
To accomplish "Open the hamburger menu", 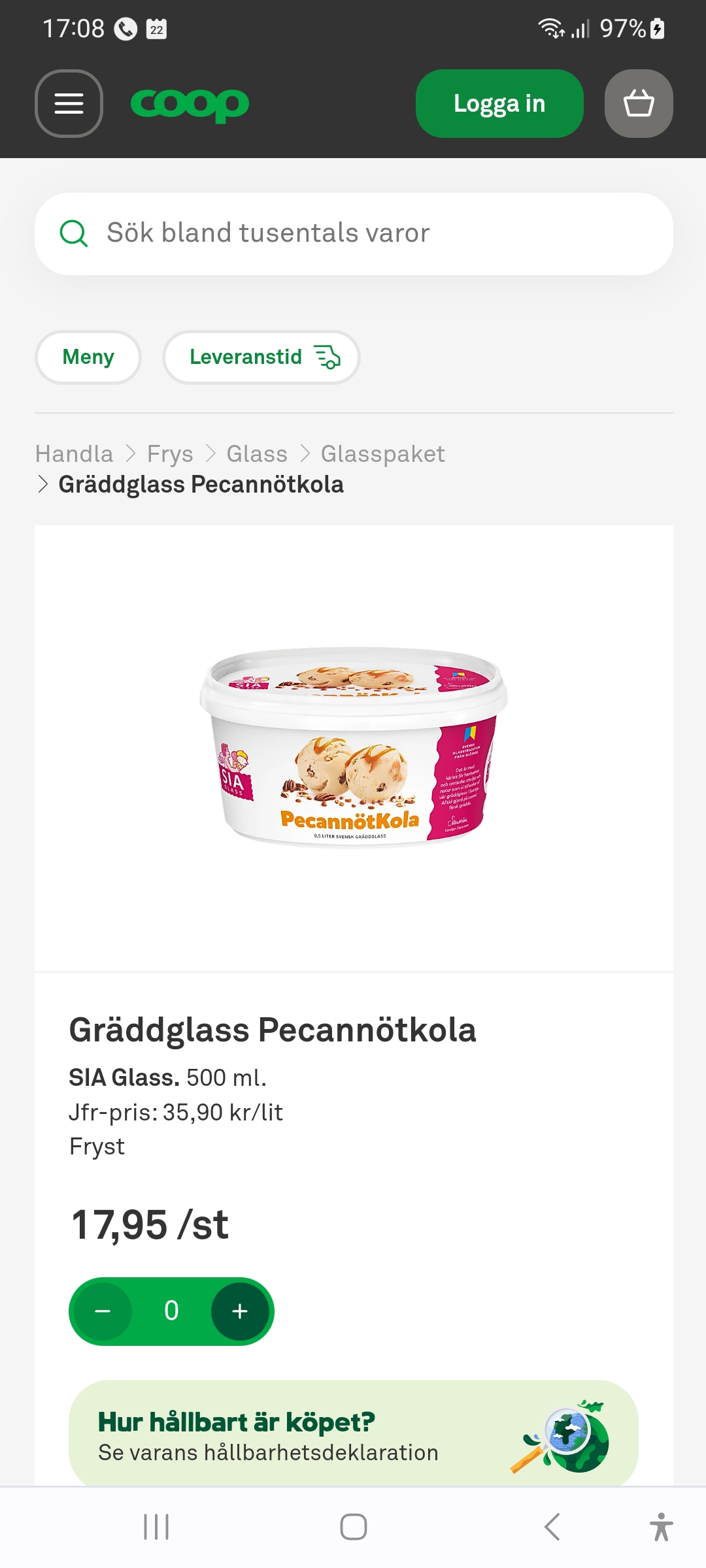I will tap(69, 103).
